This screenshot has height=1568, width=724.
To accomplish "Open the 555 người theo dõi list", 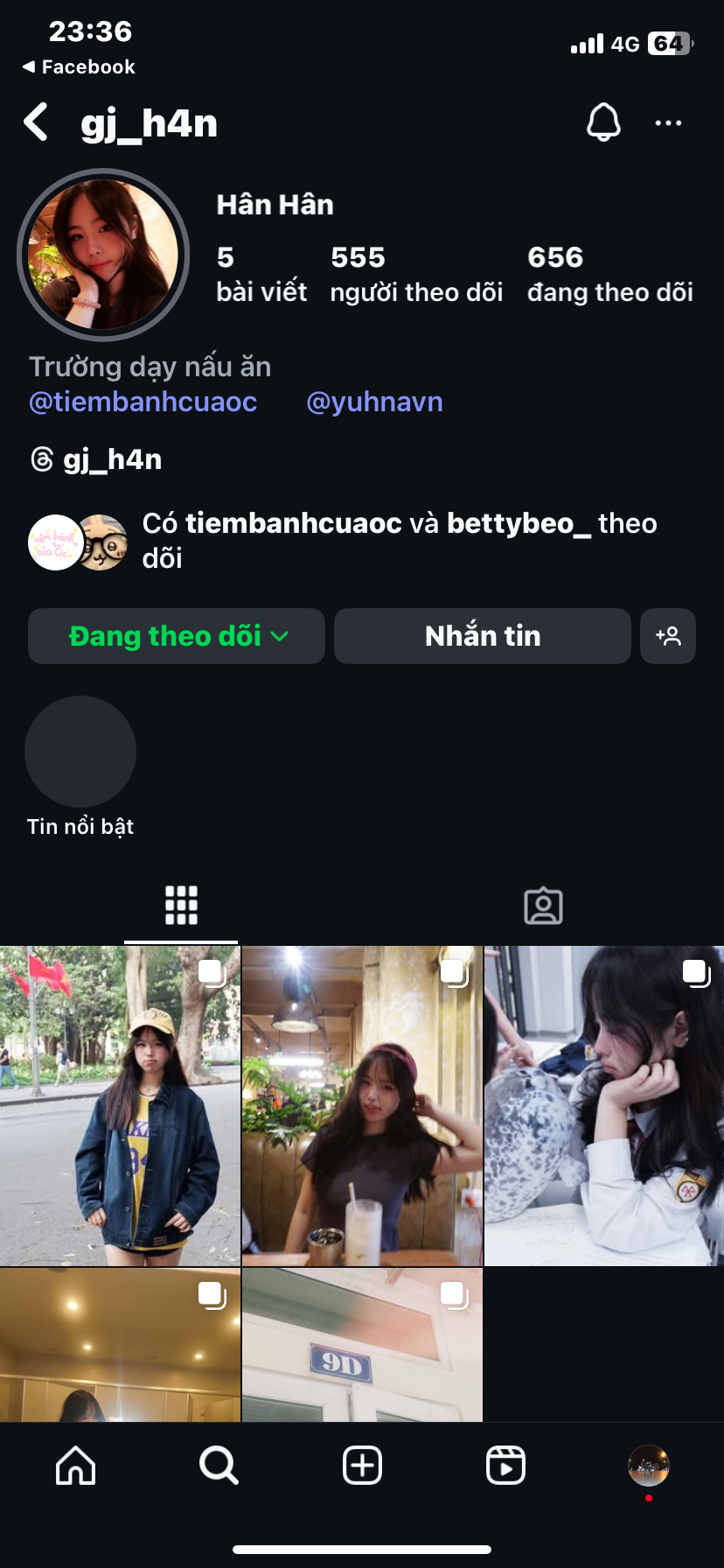I will click(x=416, y=274).
